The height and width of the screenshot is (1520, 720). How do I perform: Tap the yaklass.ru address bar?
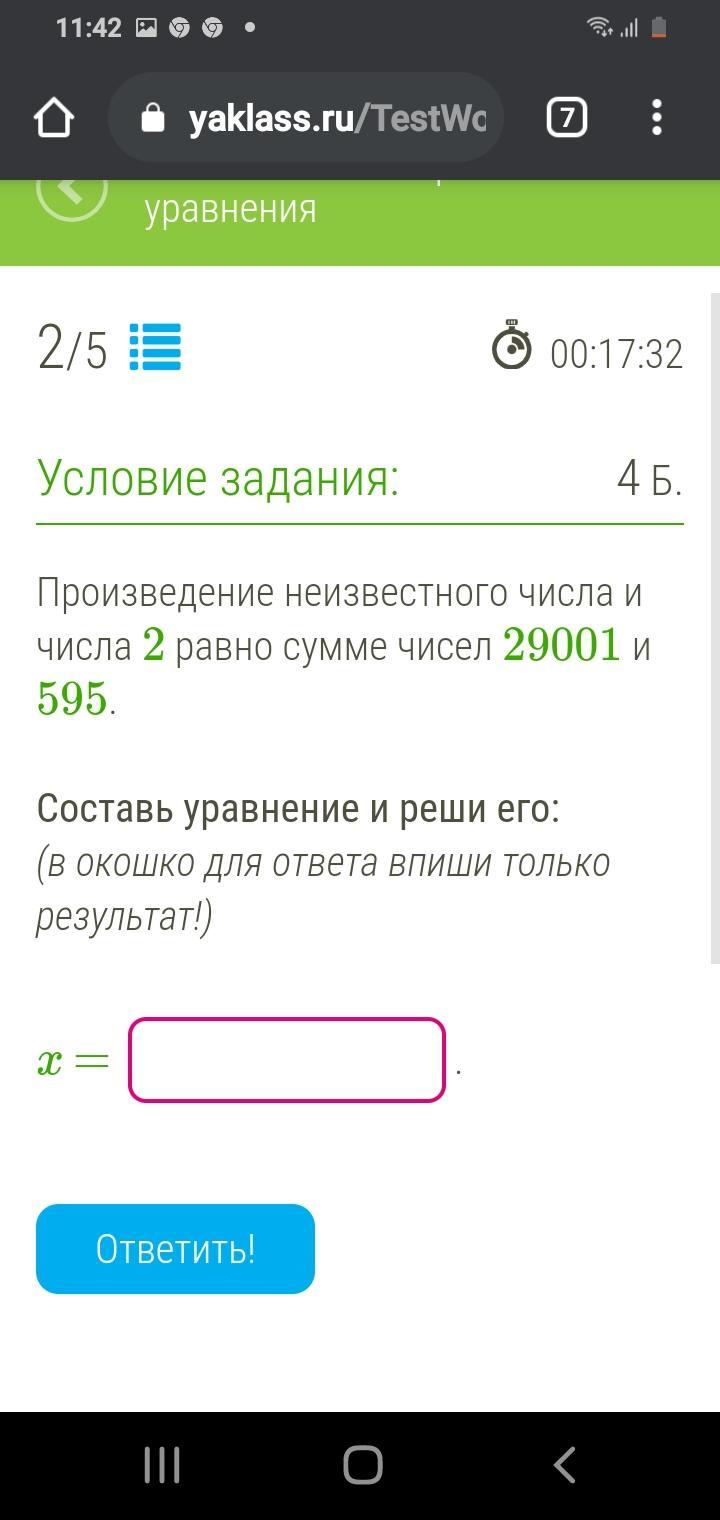305,118
